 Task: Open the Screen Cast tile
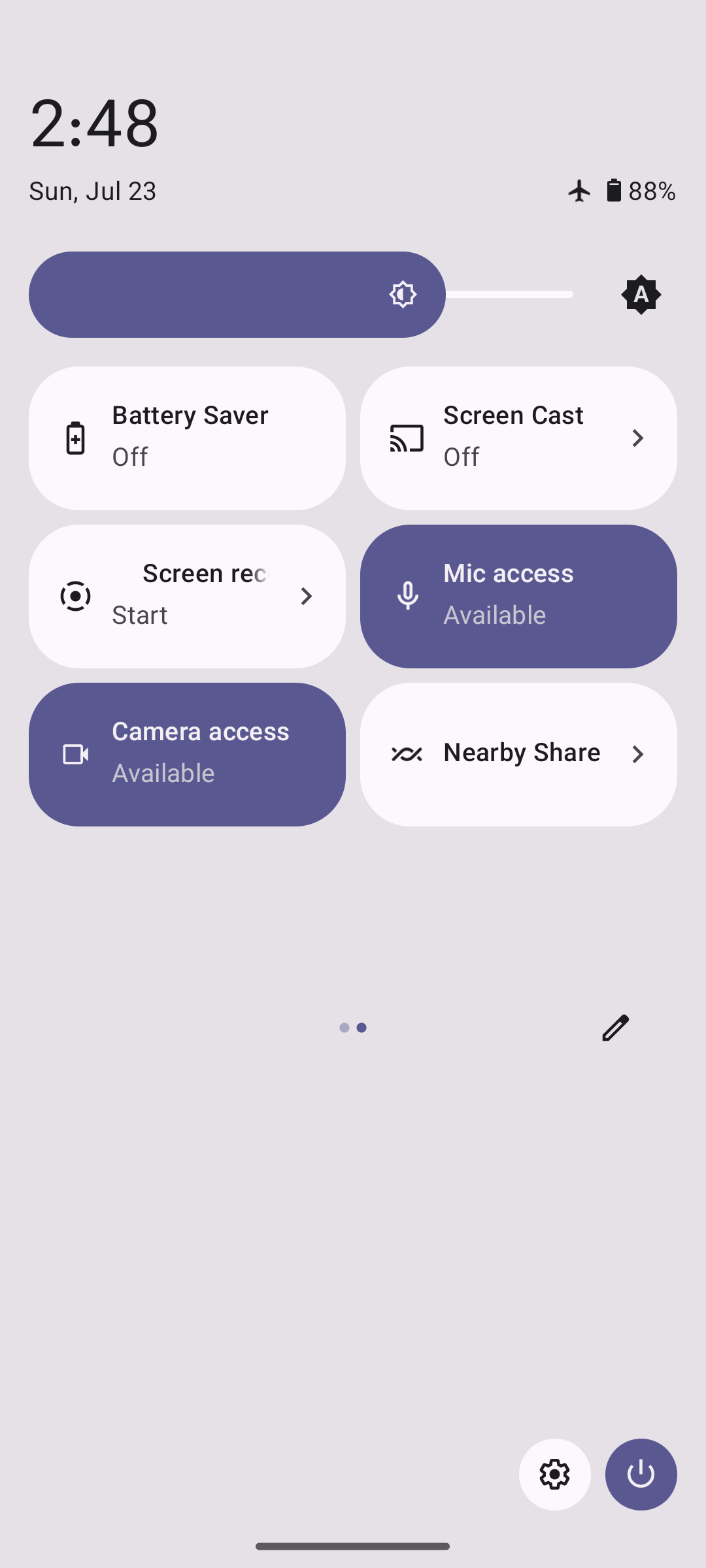point(518,438)
